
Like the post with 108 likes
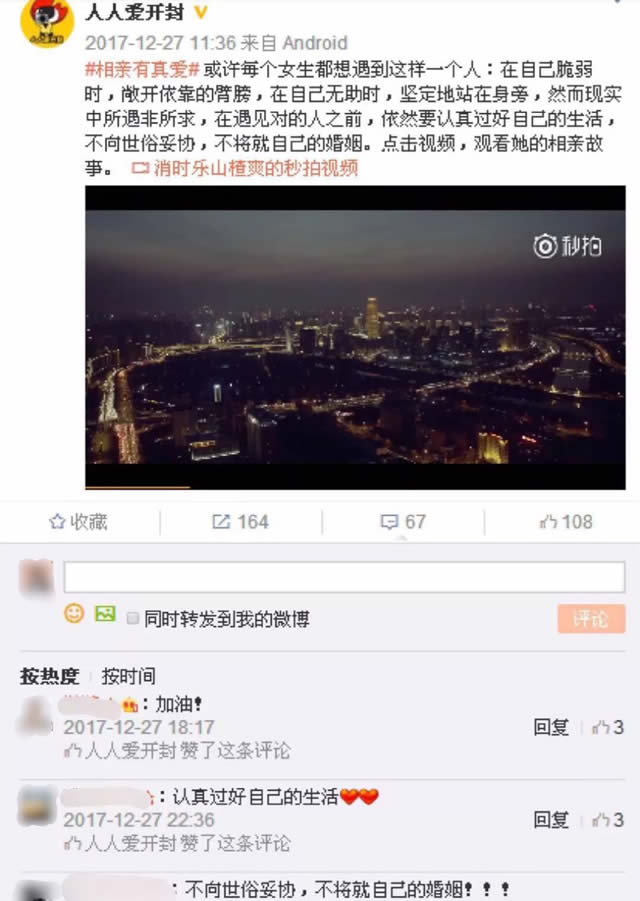(566, 522)
